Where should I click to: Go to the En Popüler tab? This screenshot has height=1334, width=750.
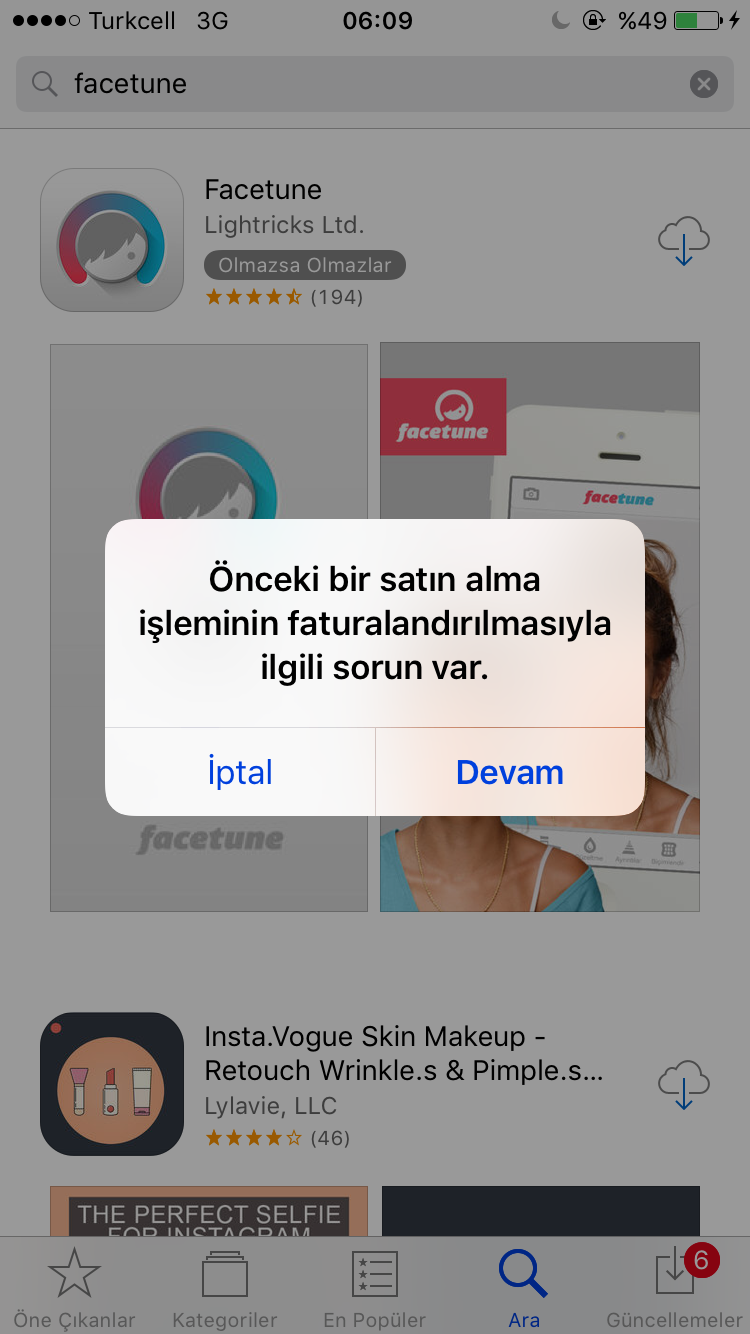(375, 1286)
